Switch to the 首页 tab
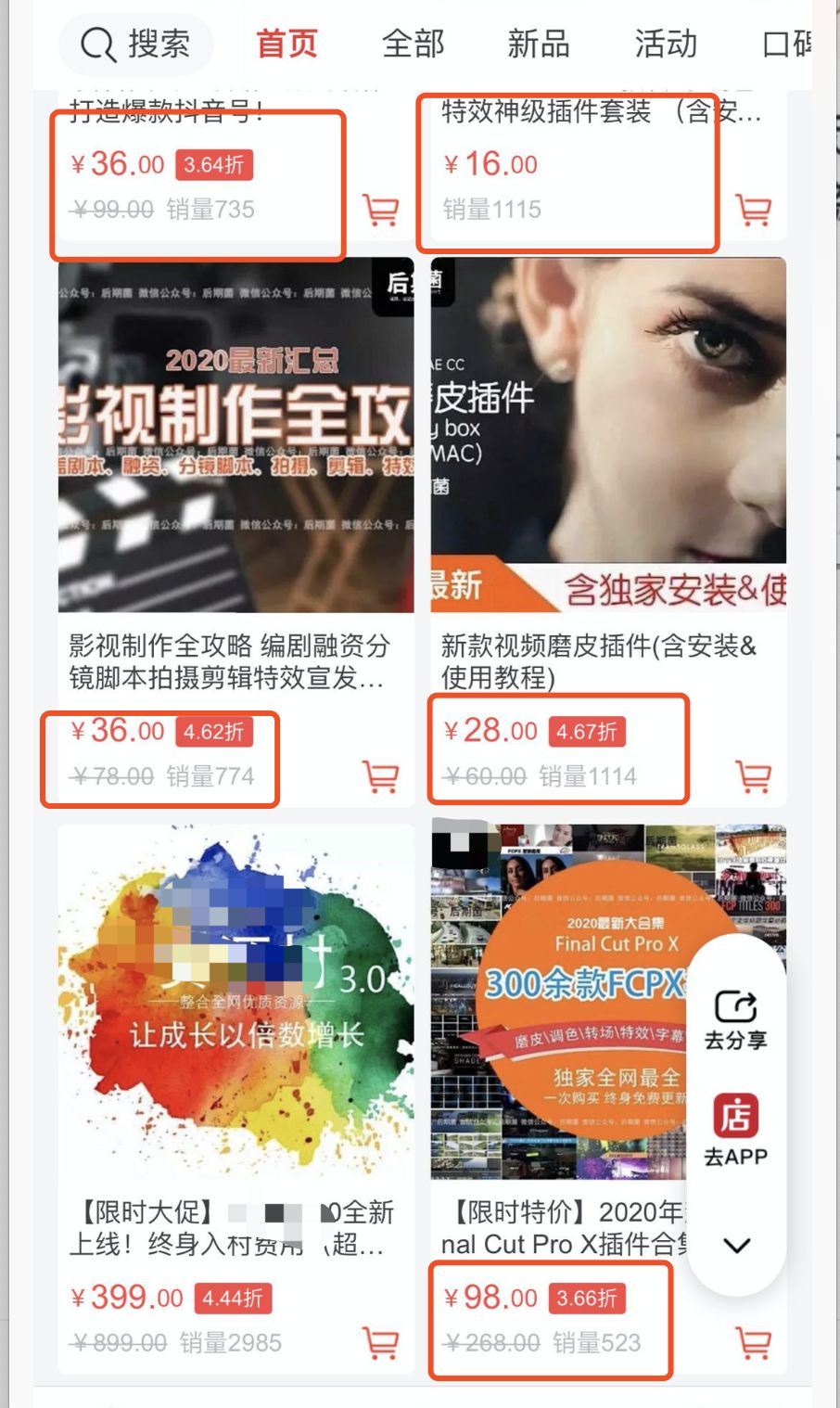 coord(286,44)
